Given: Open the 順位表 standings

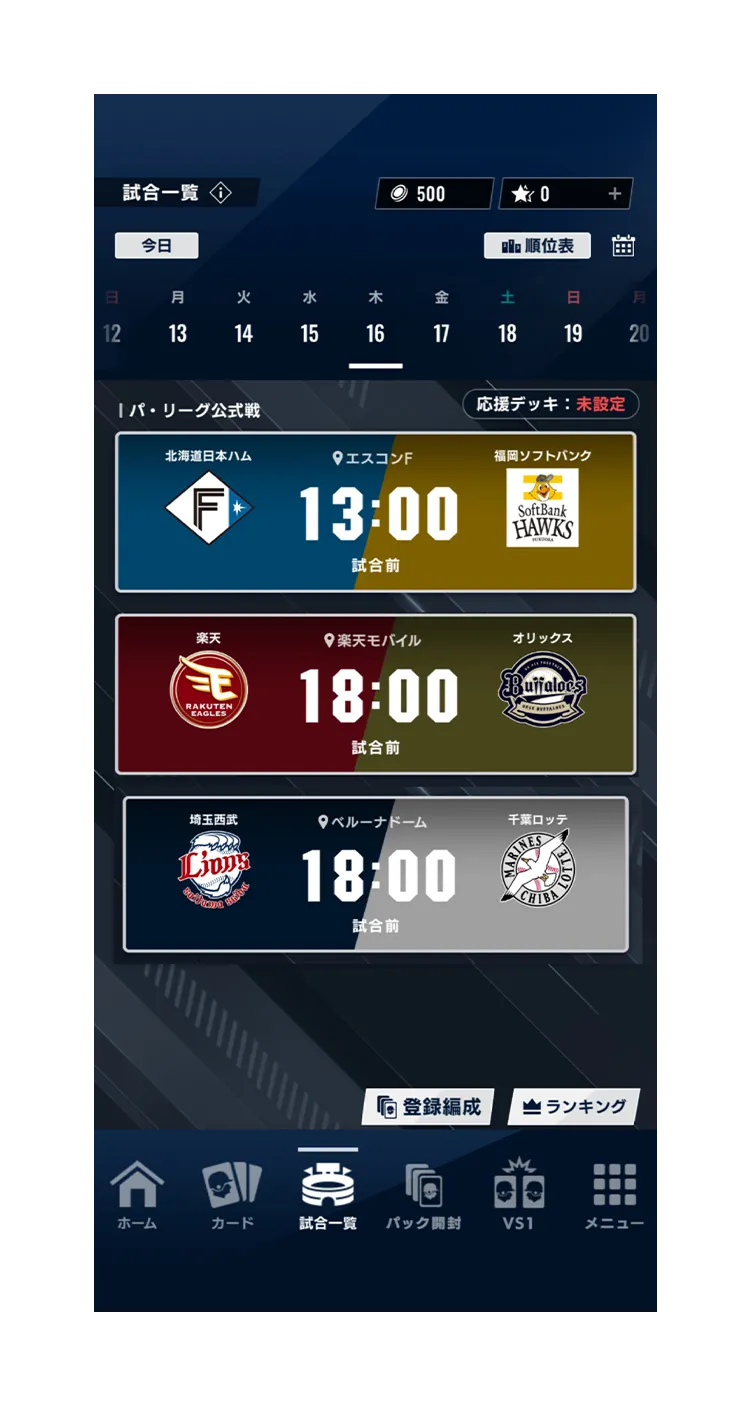Looking at the screenshot, I should pos(537,246).
